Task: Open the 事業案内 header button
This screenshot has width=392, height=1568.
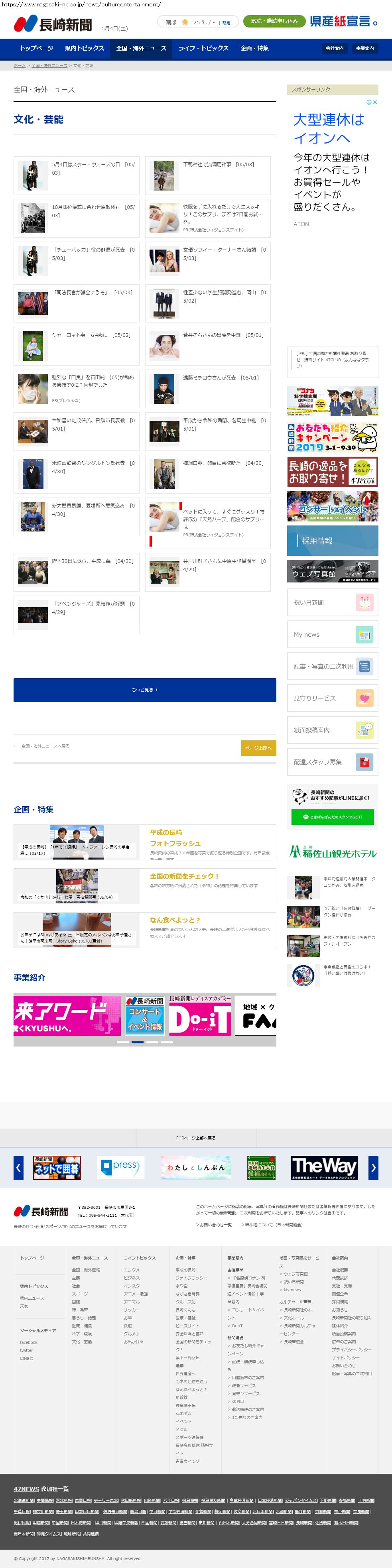Action: (x=364, y=48)
